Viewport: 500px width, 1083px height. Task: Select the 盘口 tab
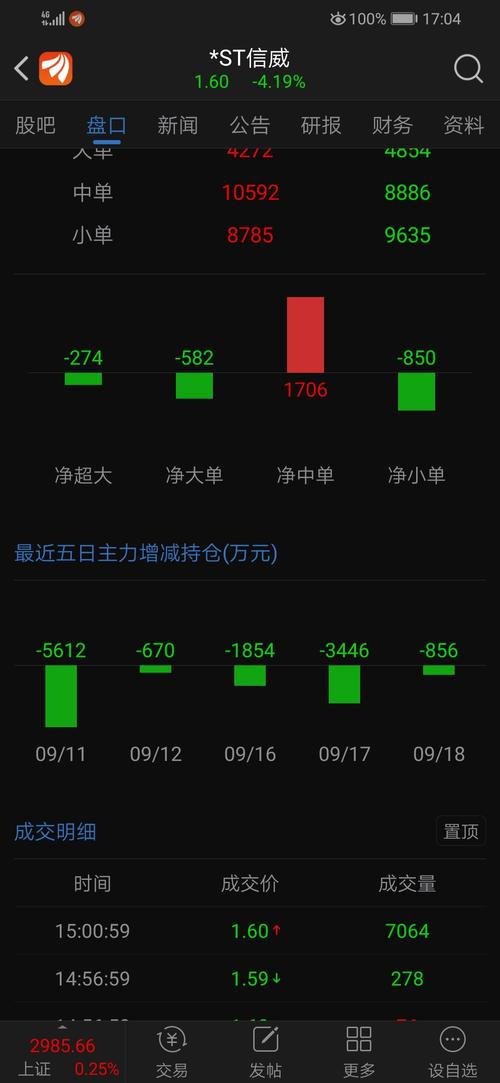pyautogui.click(x=106, y=126)
